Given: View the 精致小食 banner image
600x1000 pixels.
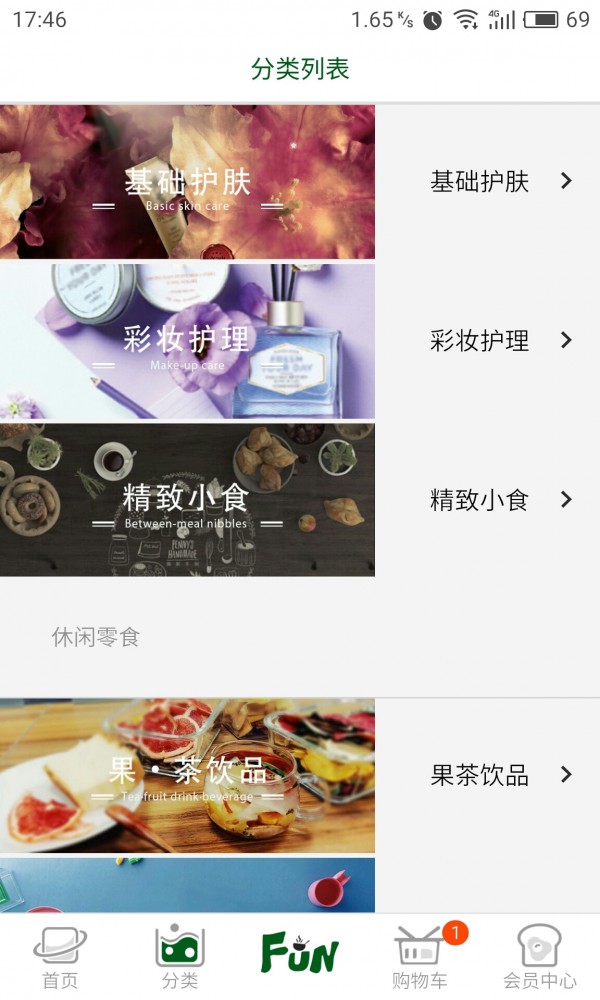Looking at the screenshot, I should coord(187,500).
